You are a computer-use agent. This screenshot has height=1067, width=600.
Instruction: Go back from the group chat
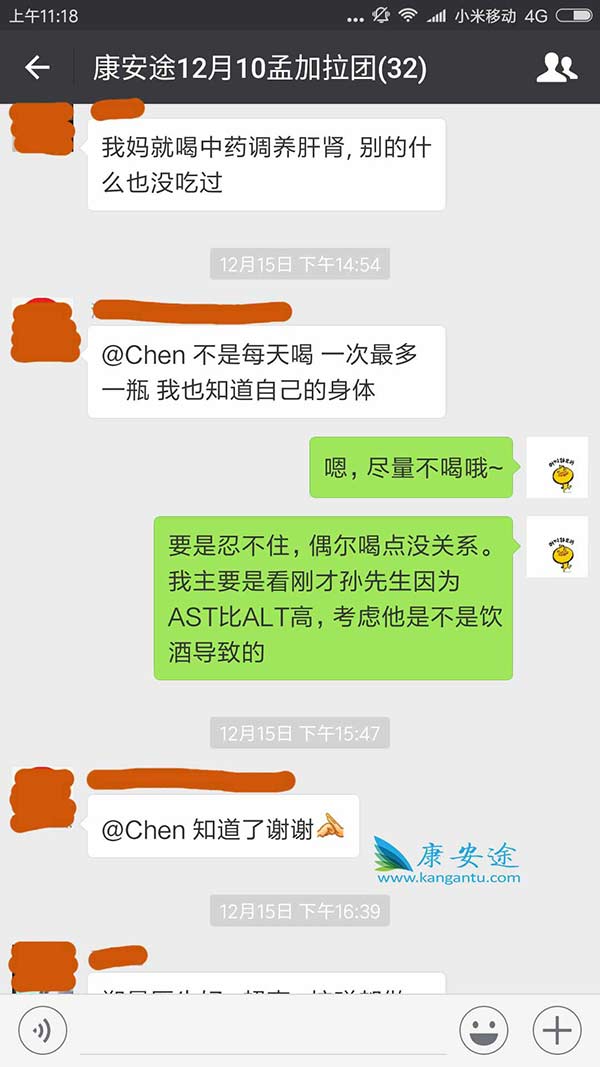(37, 68)
